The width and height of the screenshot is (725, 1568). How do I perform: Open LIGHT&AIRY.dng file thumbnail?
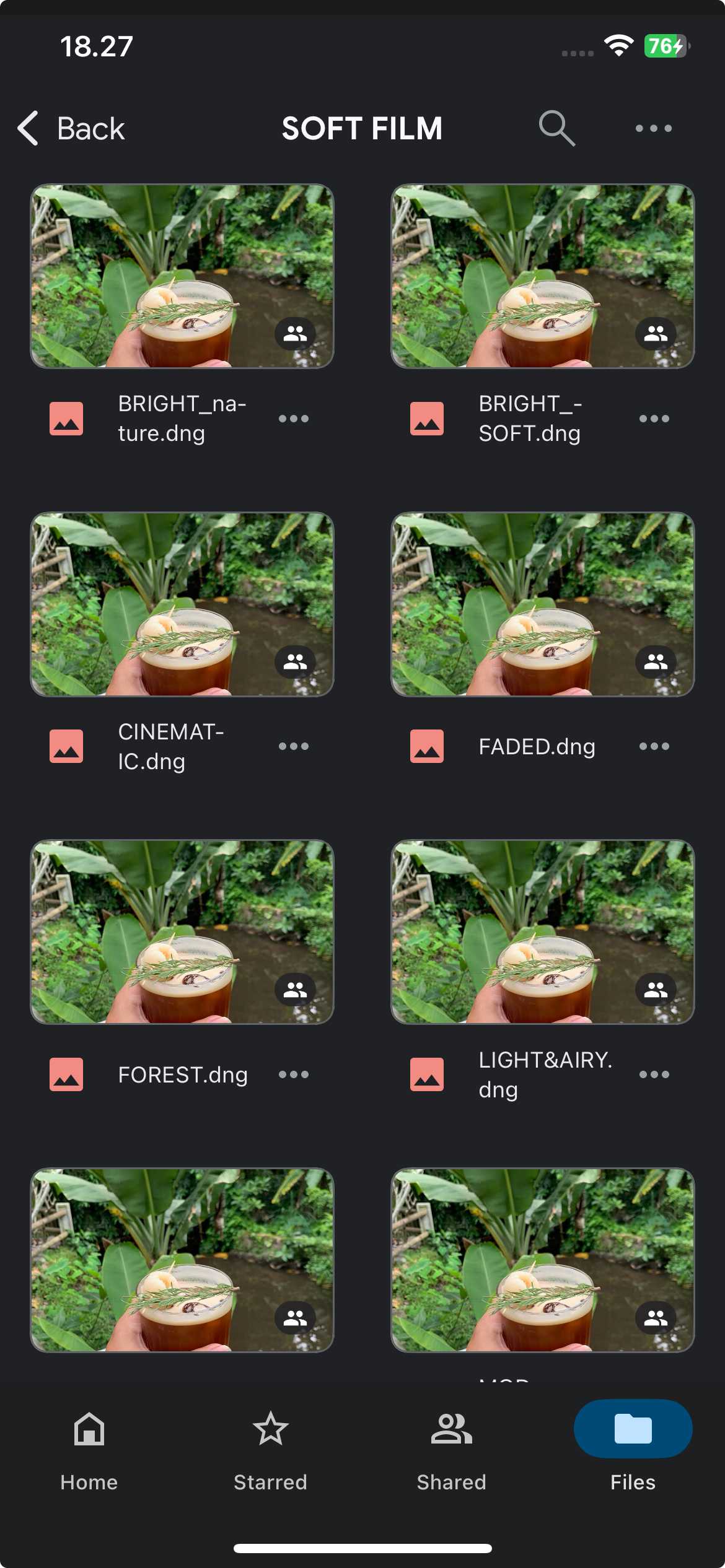point(542,932)
